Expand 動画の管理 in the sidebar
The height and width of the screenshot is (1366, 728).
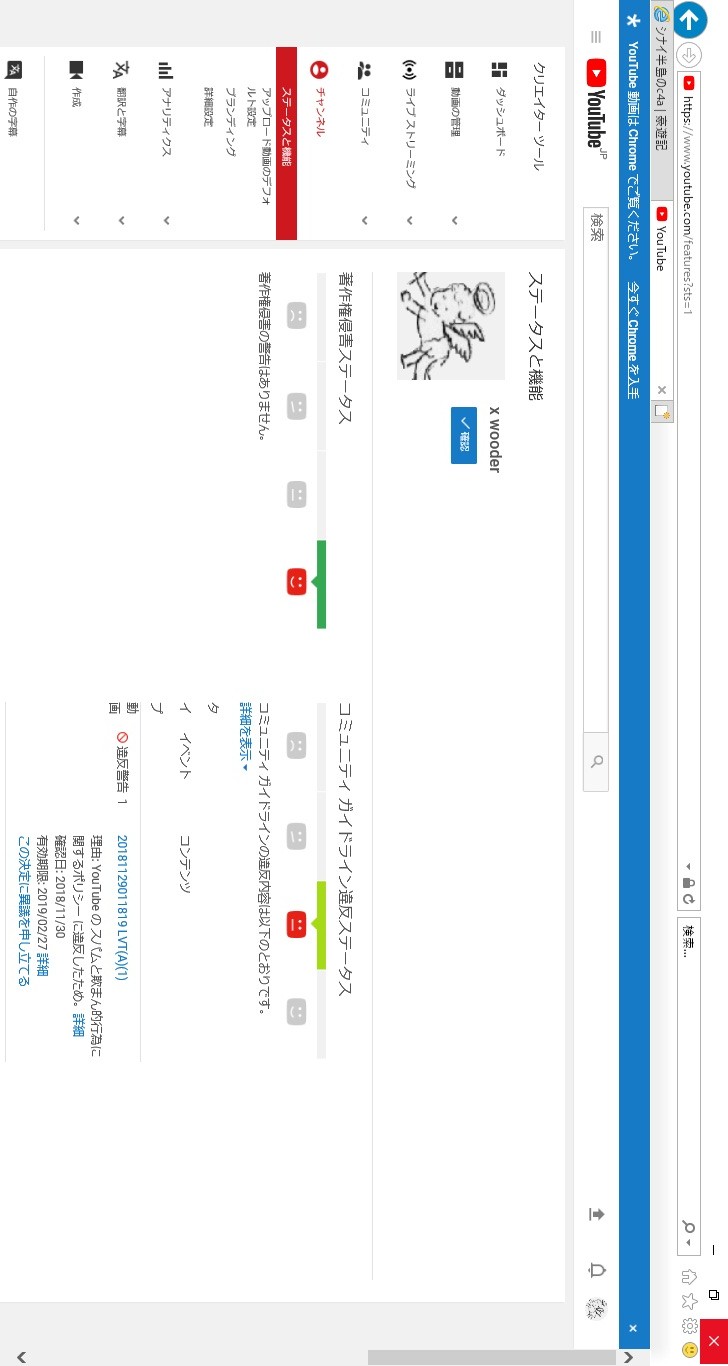[x=454, y=220]
